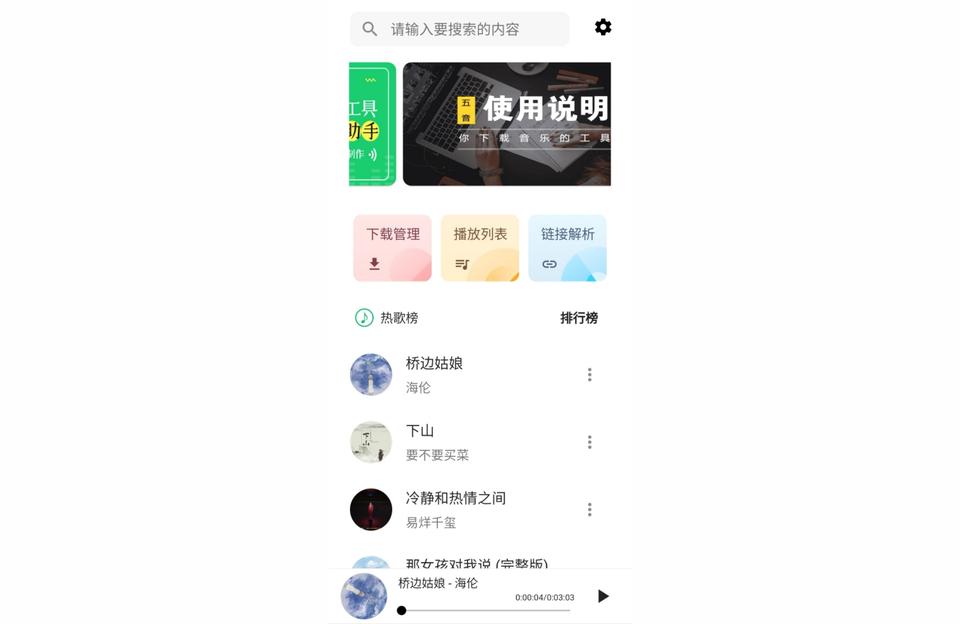Open the settings gear icon
The height and width of the screenshot is (624, 960).
pyautogui.click(x=603, y=27)
